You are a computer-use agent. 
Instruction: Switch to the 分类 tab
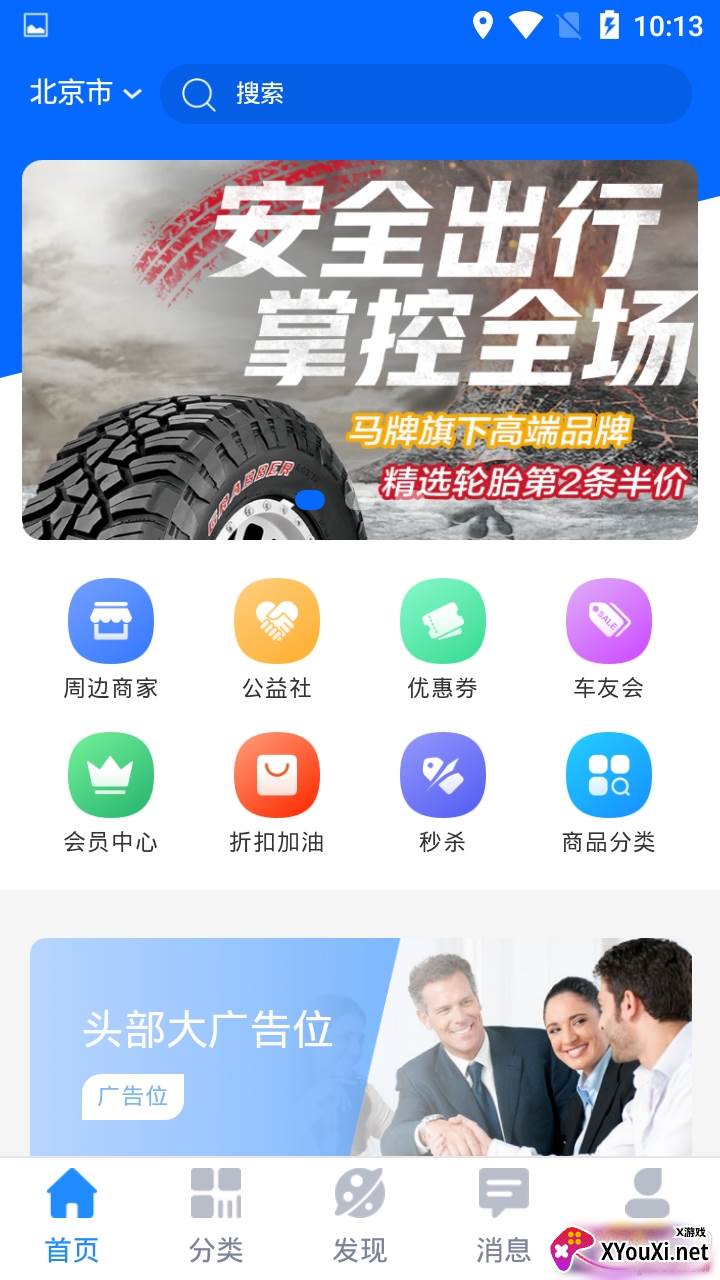(x=216, y=1215)
